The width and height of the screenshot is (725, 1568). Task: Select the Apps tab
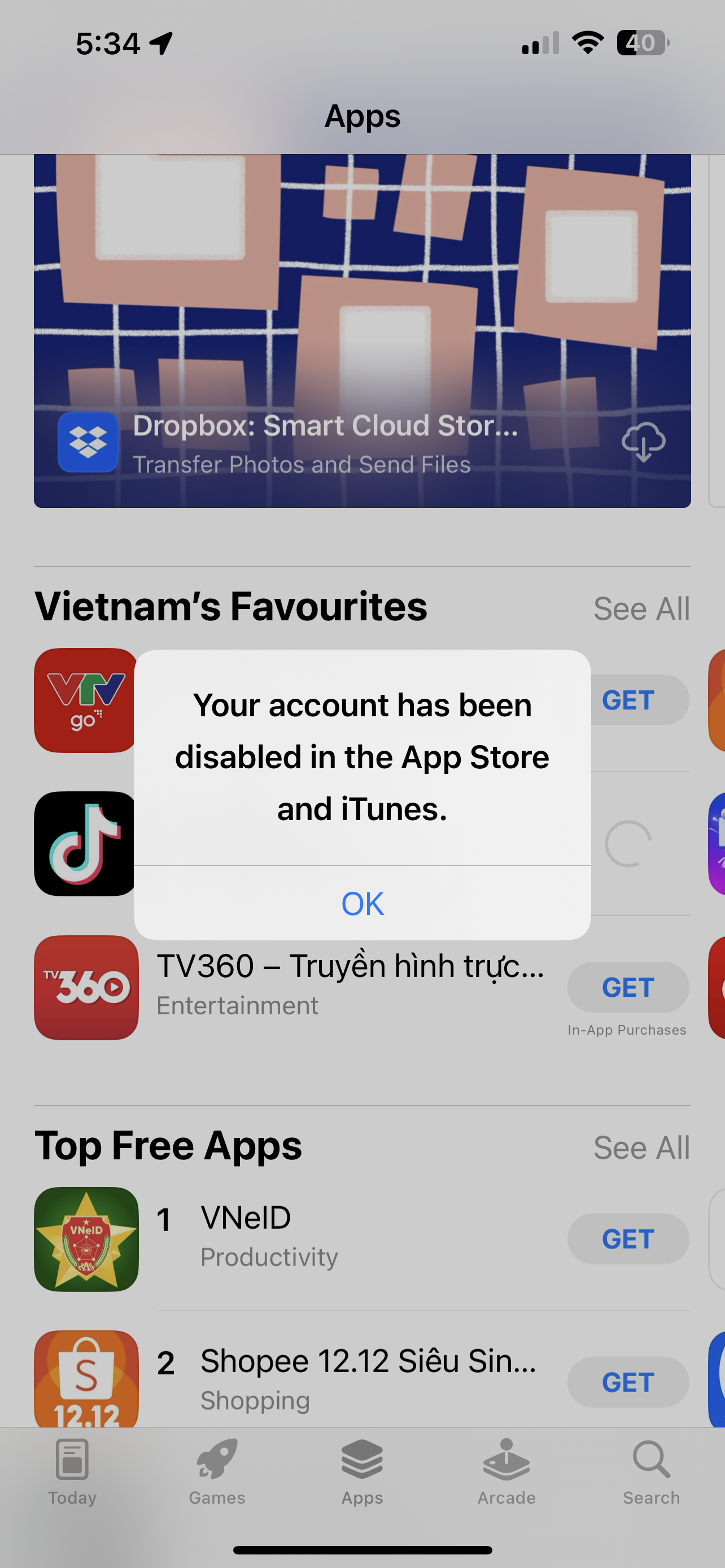pos(362,1472)
